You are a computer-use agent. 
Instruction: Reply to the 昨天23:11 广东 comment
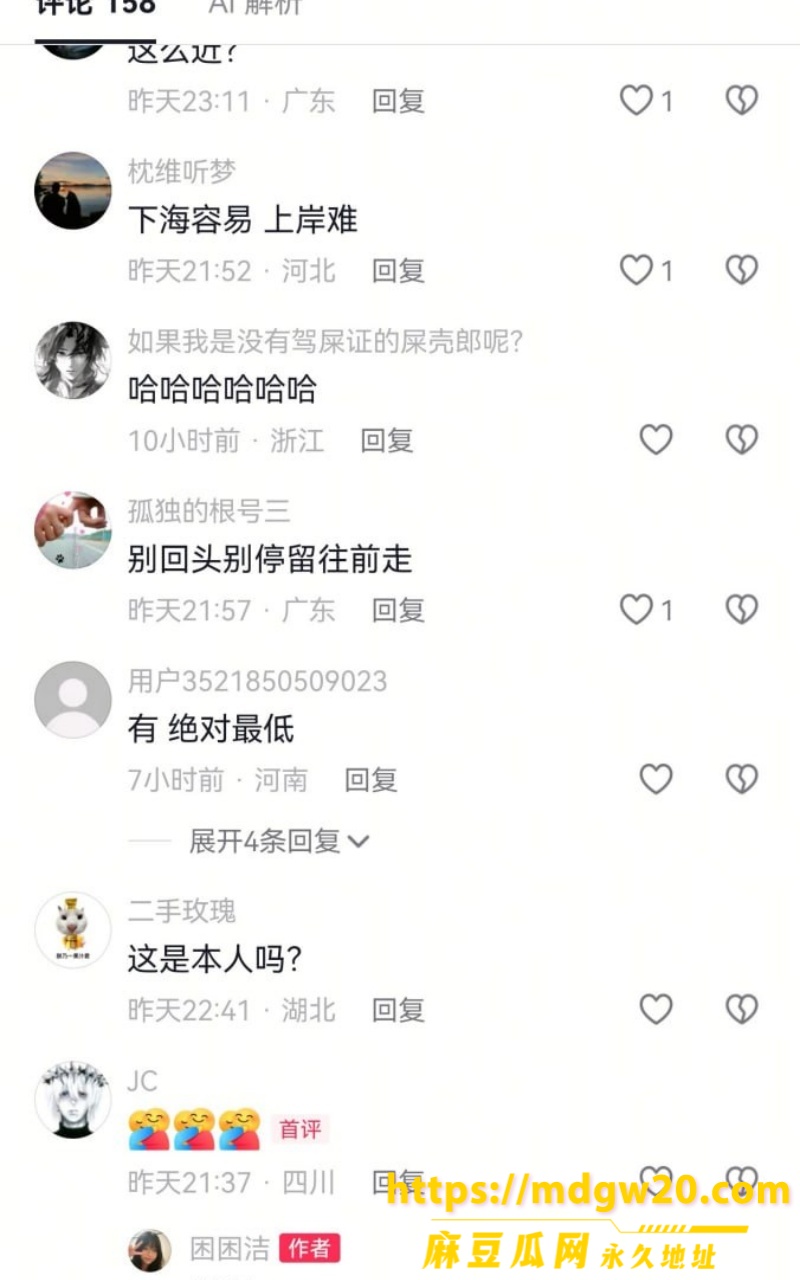click(x=398, y=100)
